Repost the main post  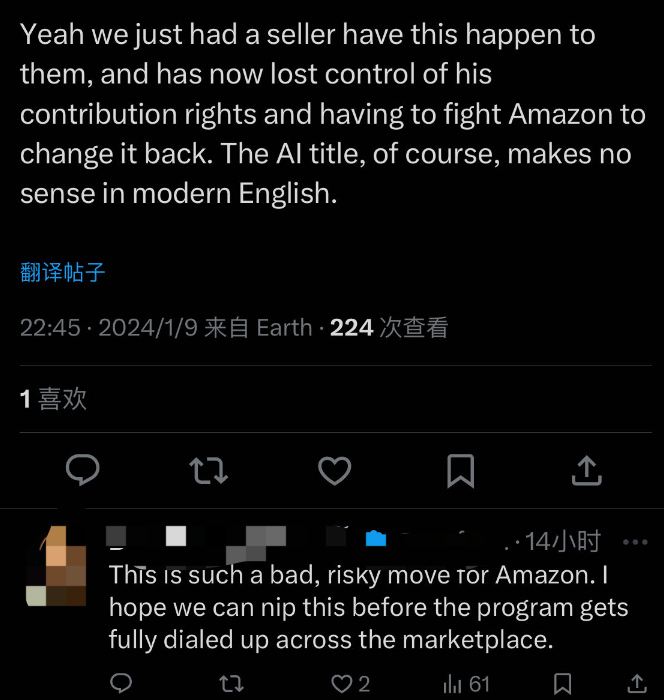(x=209, y=469)
